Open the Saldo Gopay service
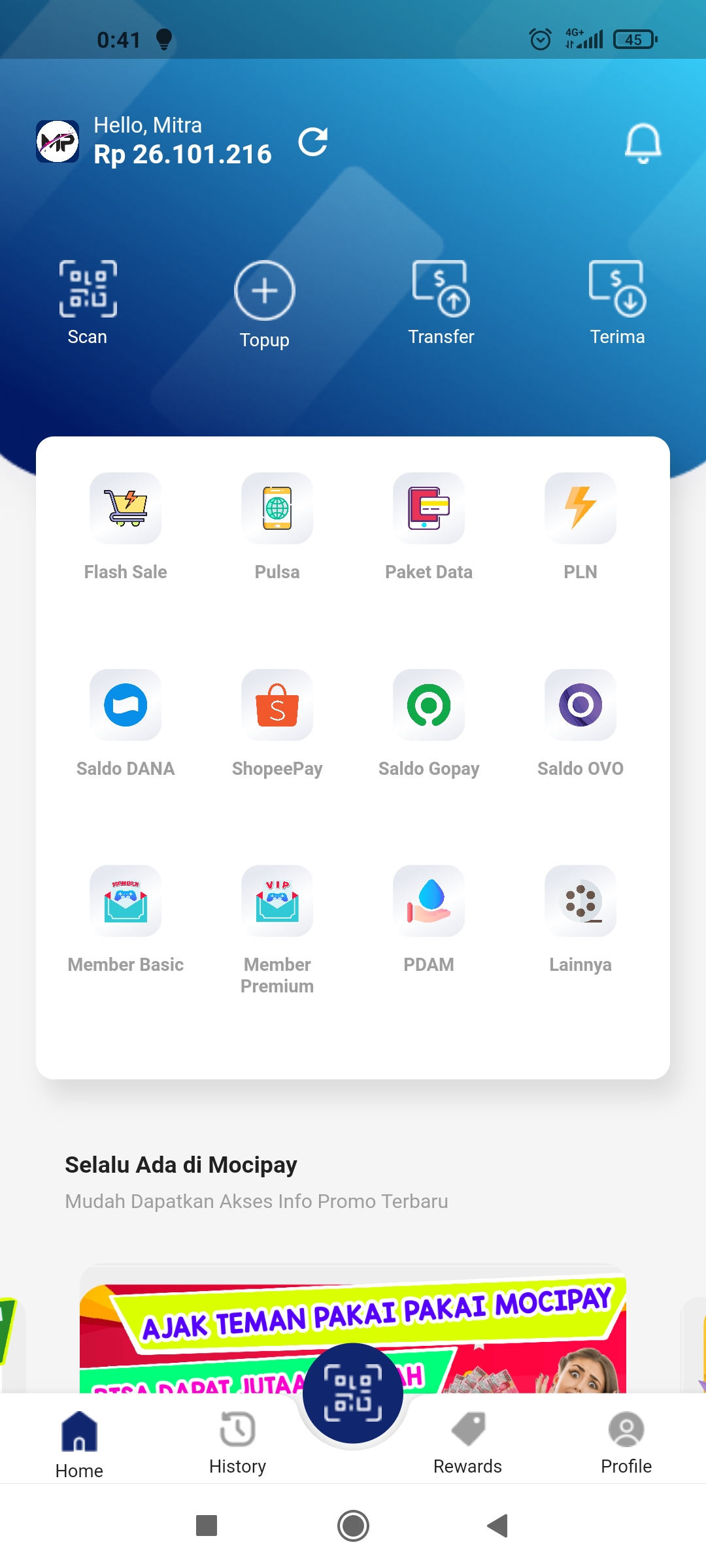This screenshot has width=706, height=1568. coord(429,706)
